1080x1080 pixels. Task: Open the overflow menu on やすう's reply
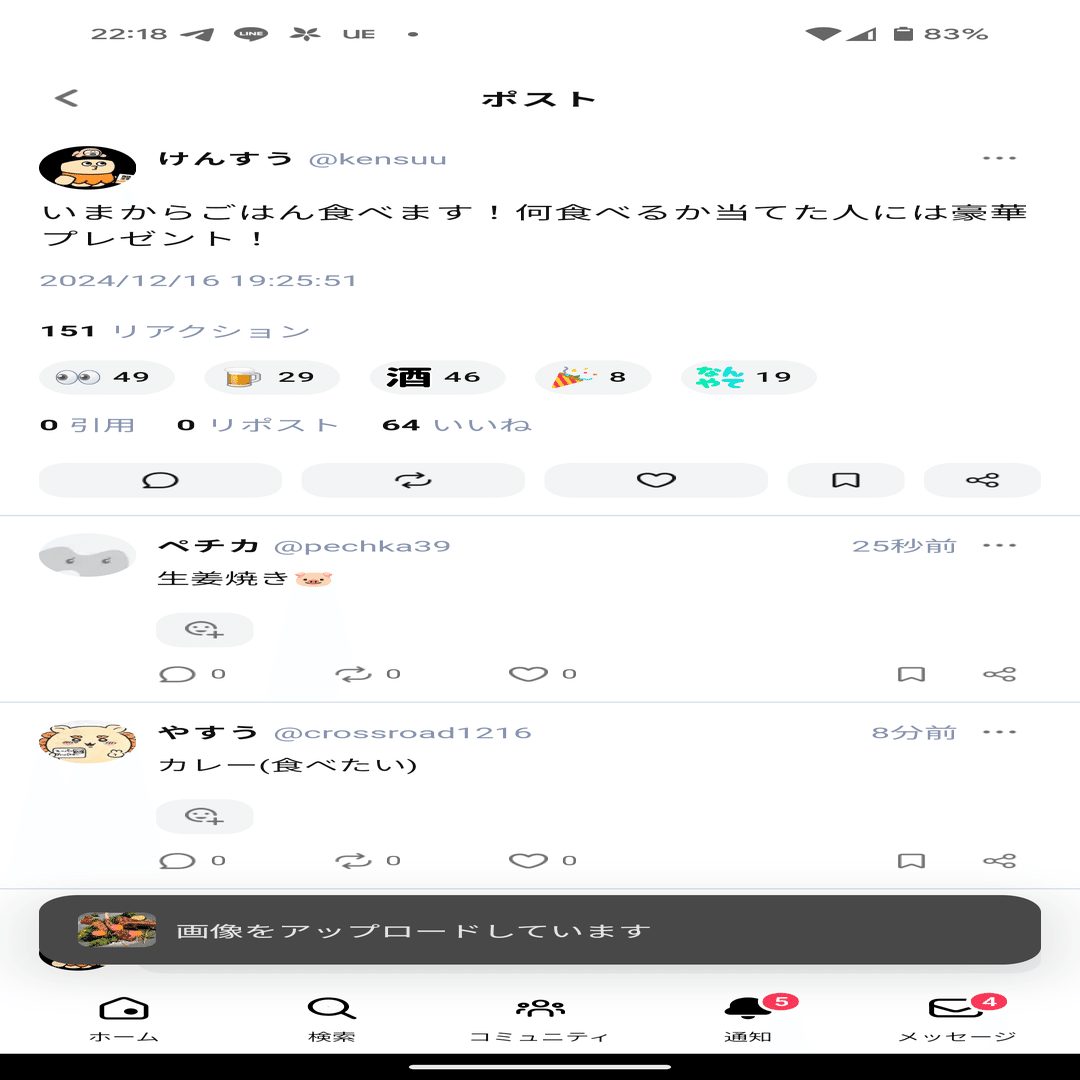tap(999, 732)
